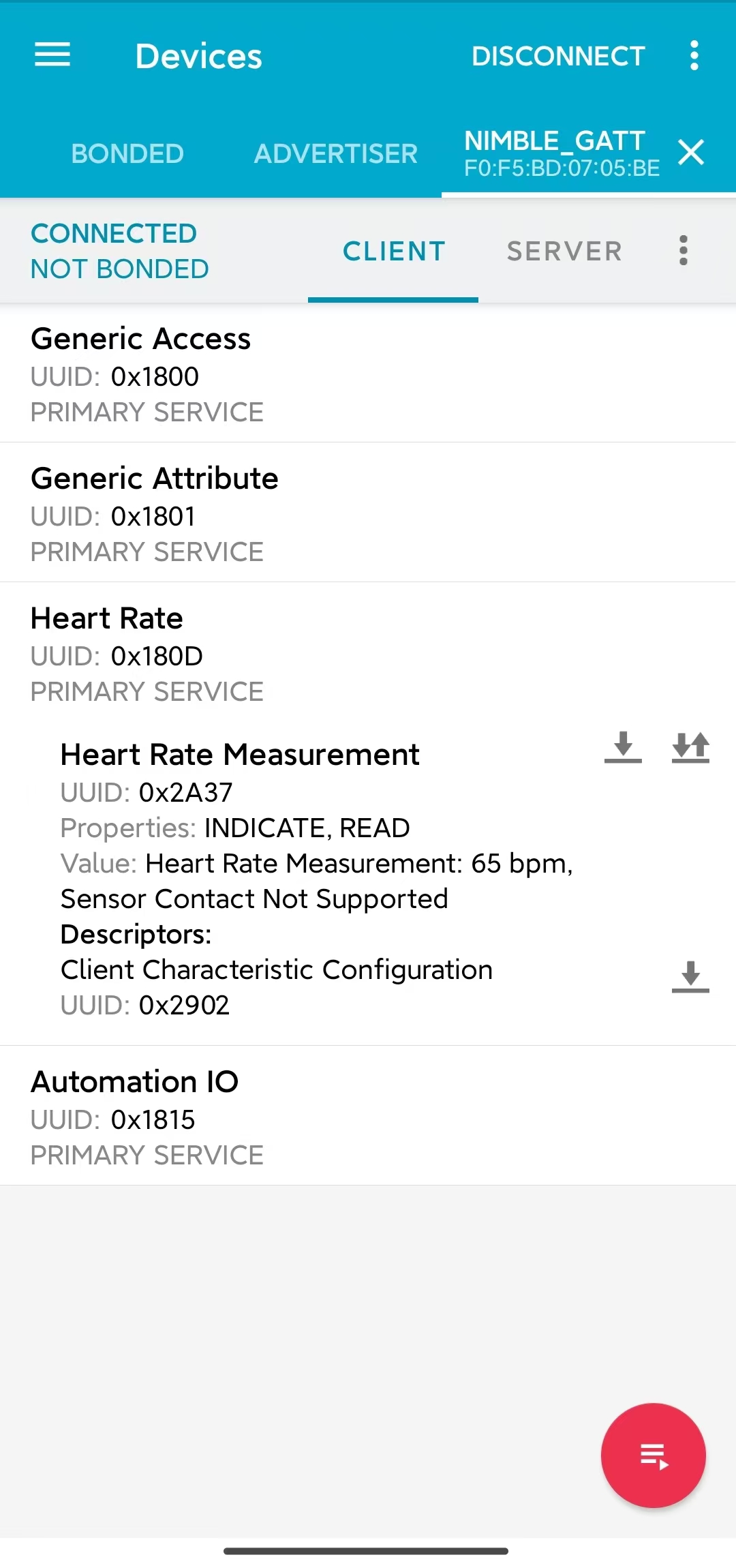Read the Heart Rate Measurement characteristic value

click(x=622, y=747)
